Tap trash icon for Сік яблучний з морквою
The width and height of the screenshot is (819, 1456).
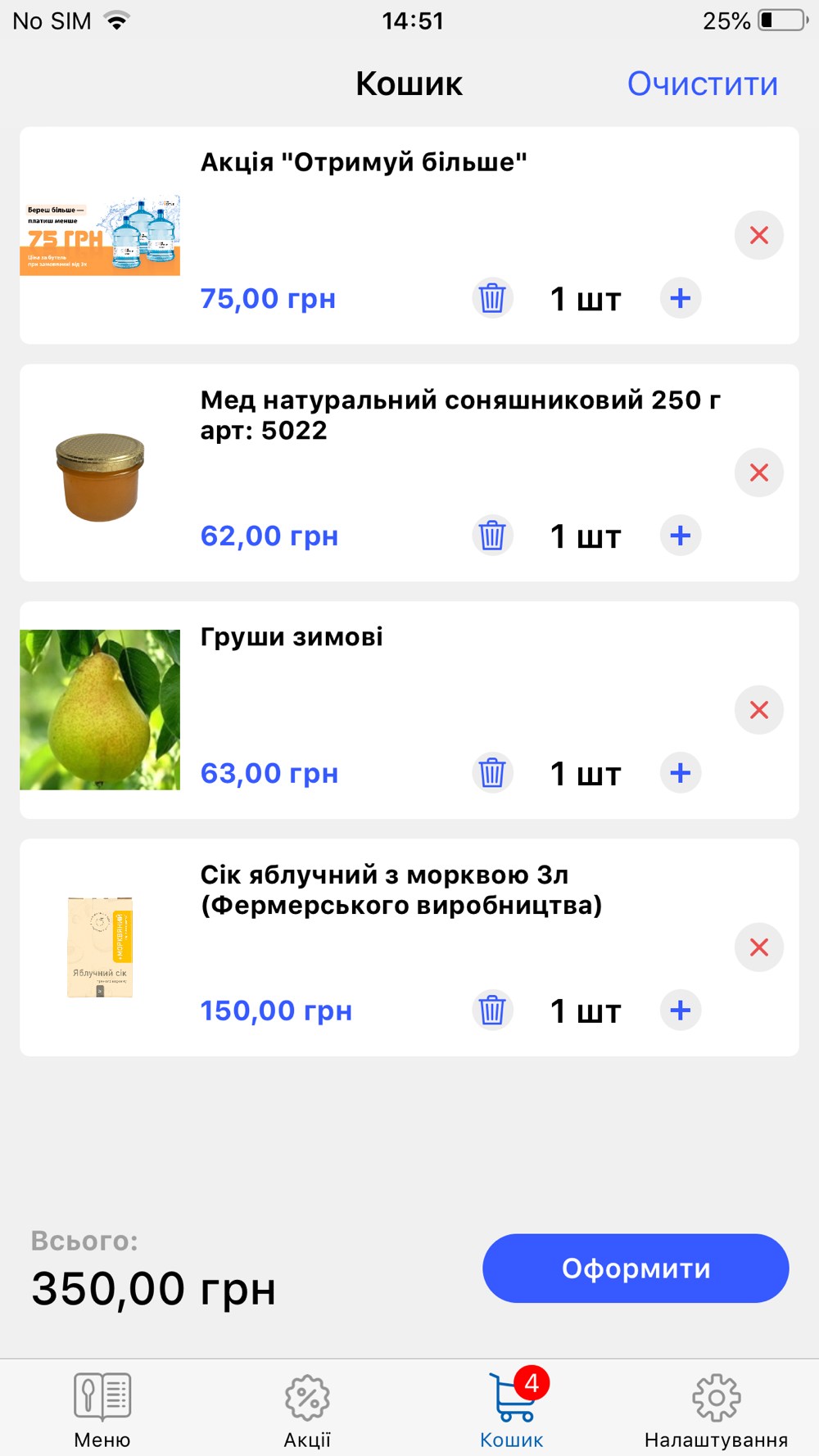492,1011
